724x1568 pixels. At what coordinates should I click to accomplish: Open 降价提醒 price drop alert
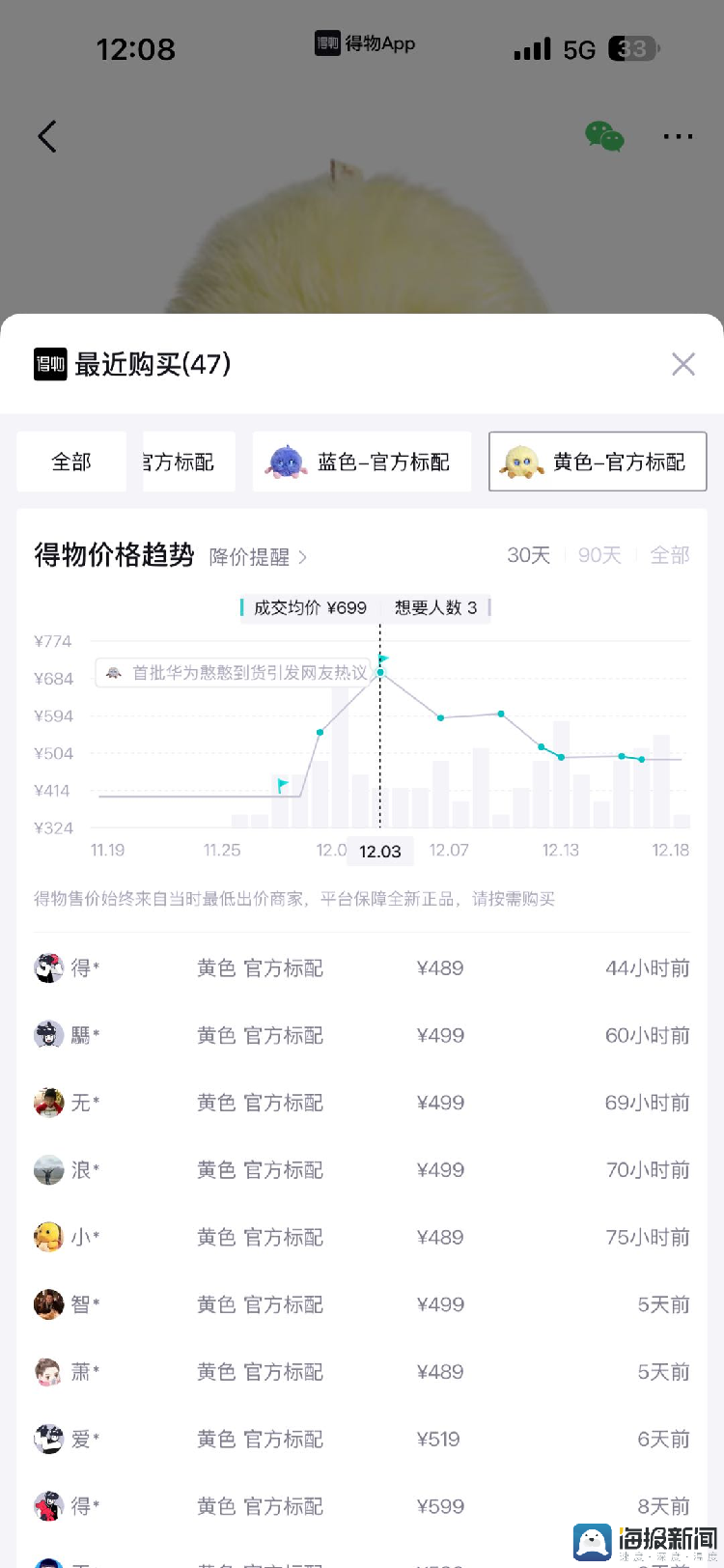pyautogui.click(x=258, y=557)
